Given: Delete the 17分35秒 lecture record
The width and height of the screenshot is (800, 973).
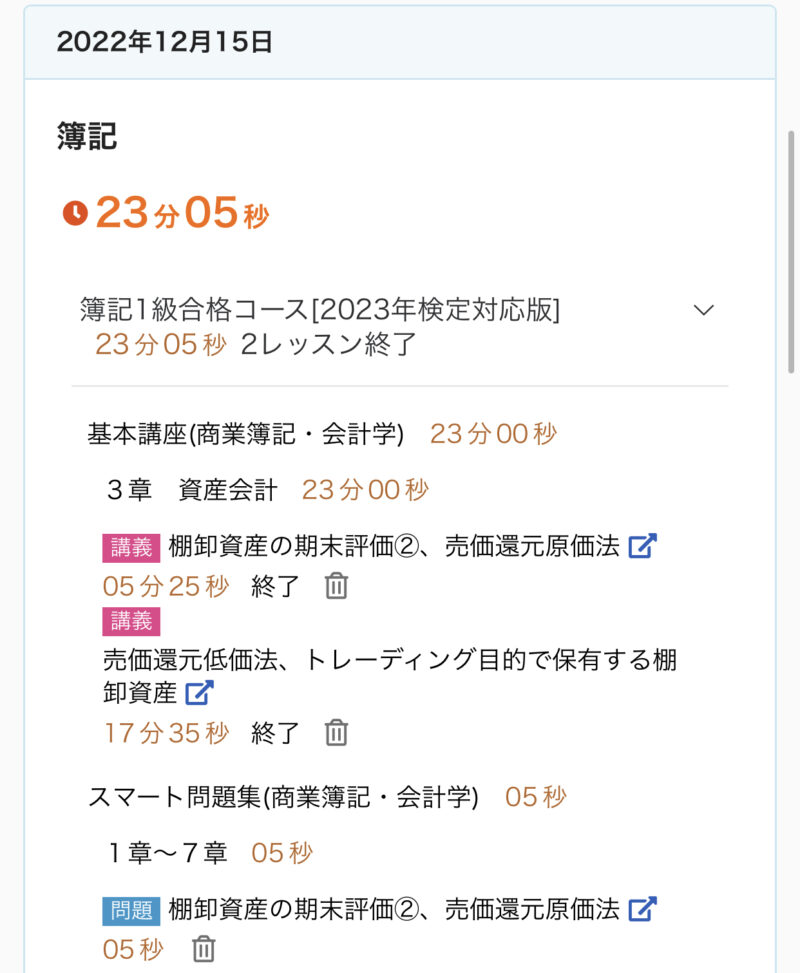Looking at the screenshot, I should pyautogui.click(x=336, y=733).
